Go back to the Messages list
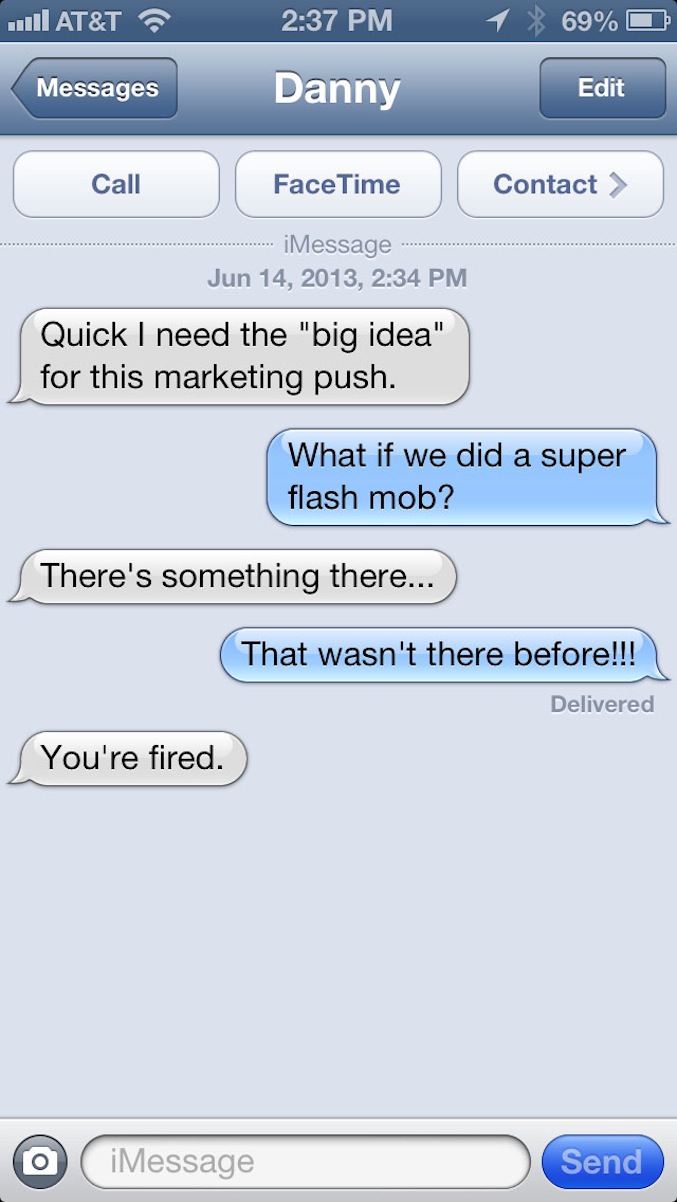 [96, 88]
